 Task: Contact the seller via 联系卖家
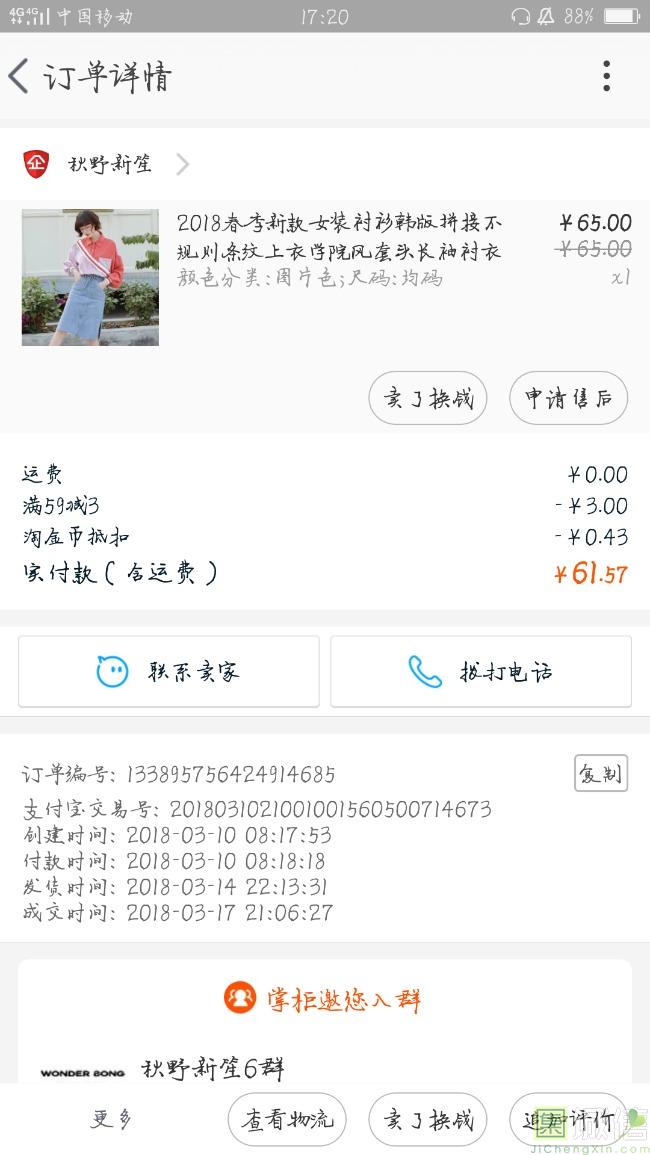click(x=168, y=671)
